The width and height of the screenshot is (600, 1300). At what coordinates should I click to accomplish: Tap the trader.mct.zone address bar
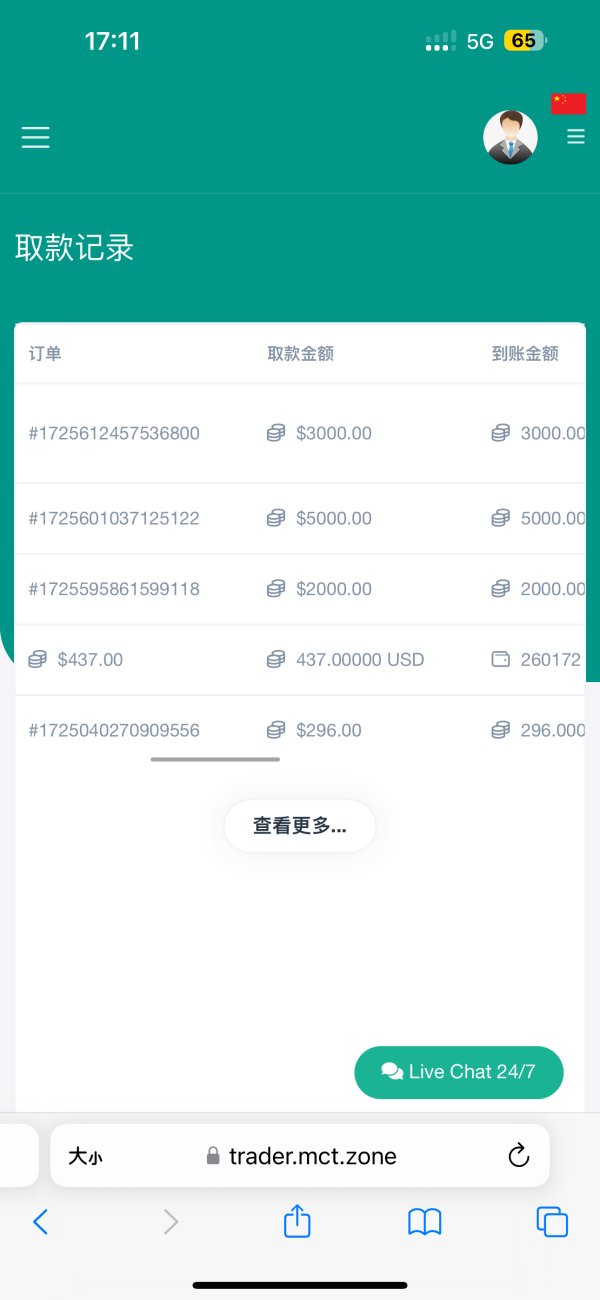300,1156
